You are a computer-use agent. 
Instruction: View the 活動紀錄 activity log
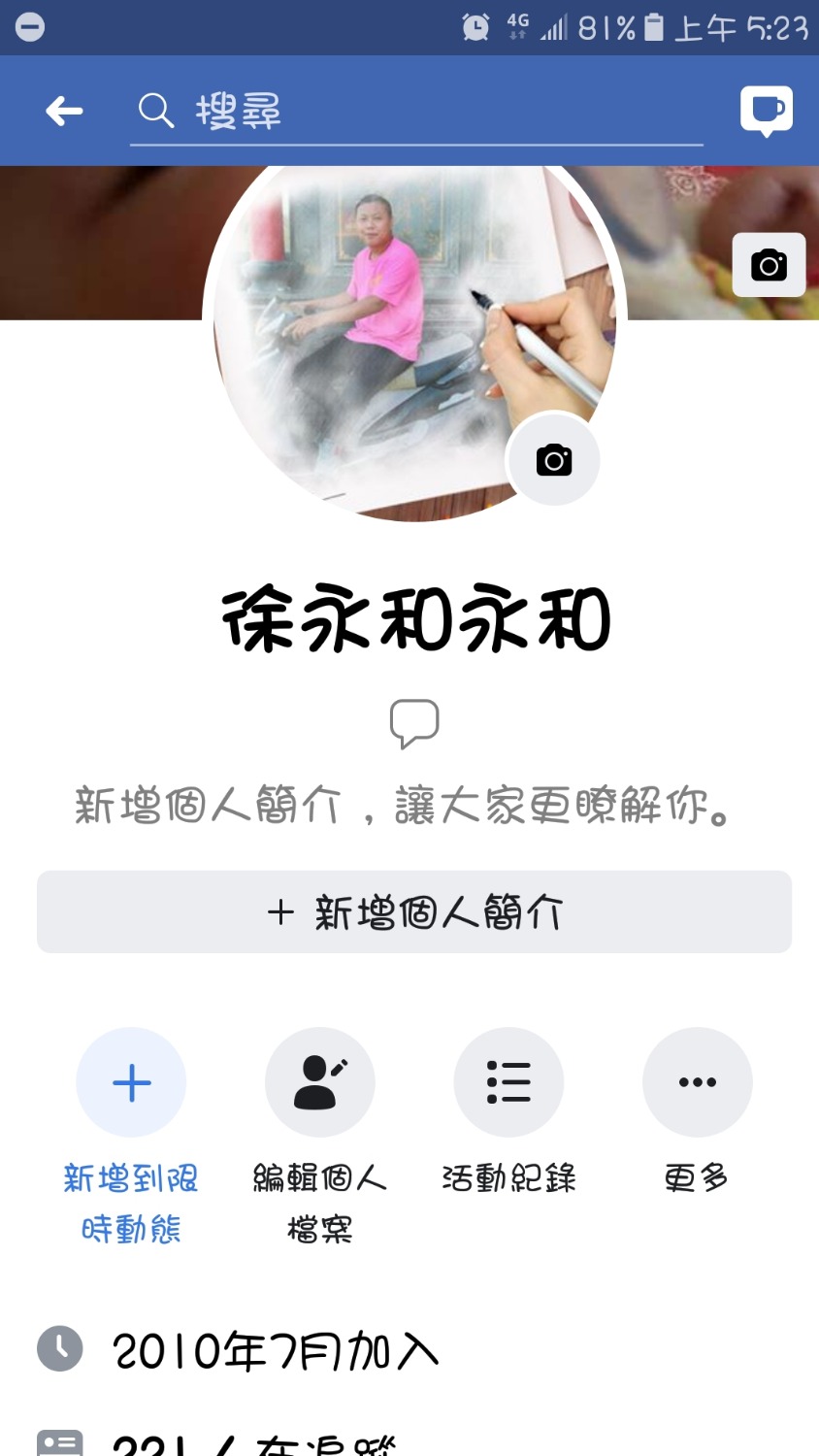[x=508, y=1083]
